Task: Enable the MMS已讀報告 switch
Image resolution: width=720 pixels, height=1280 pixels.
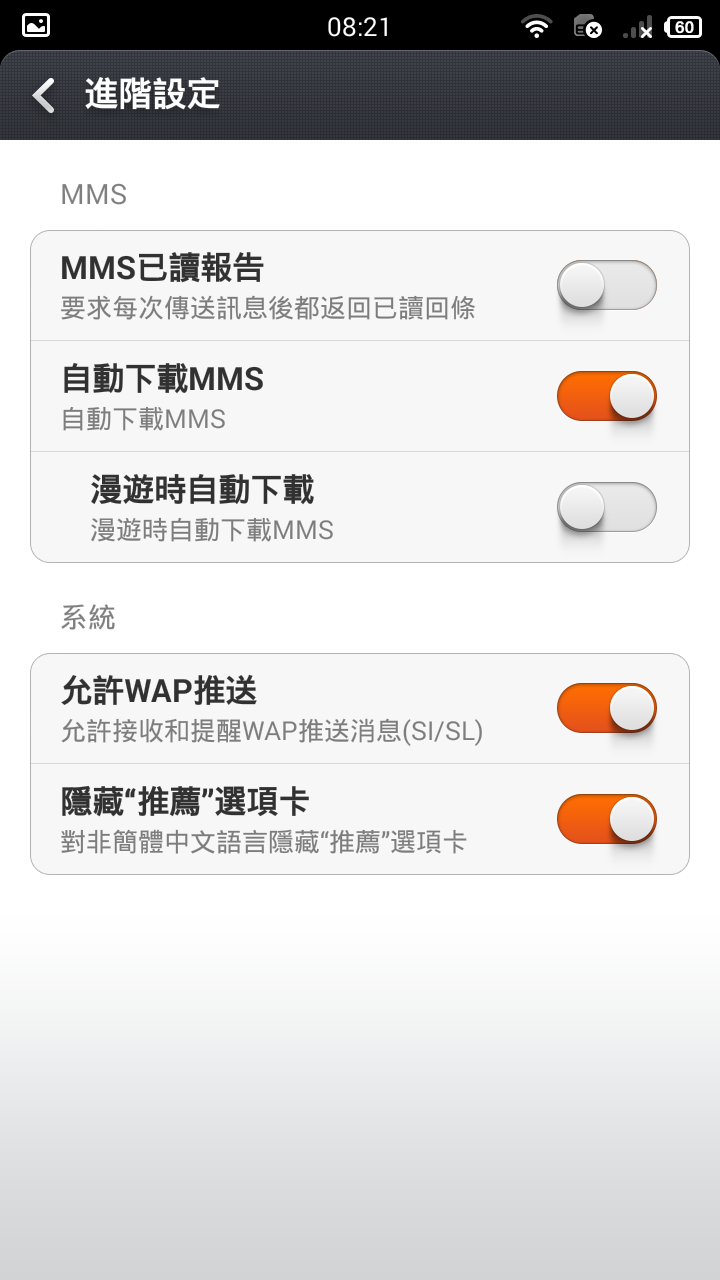Action: coord(607,286)
